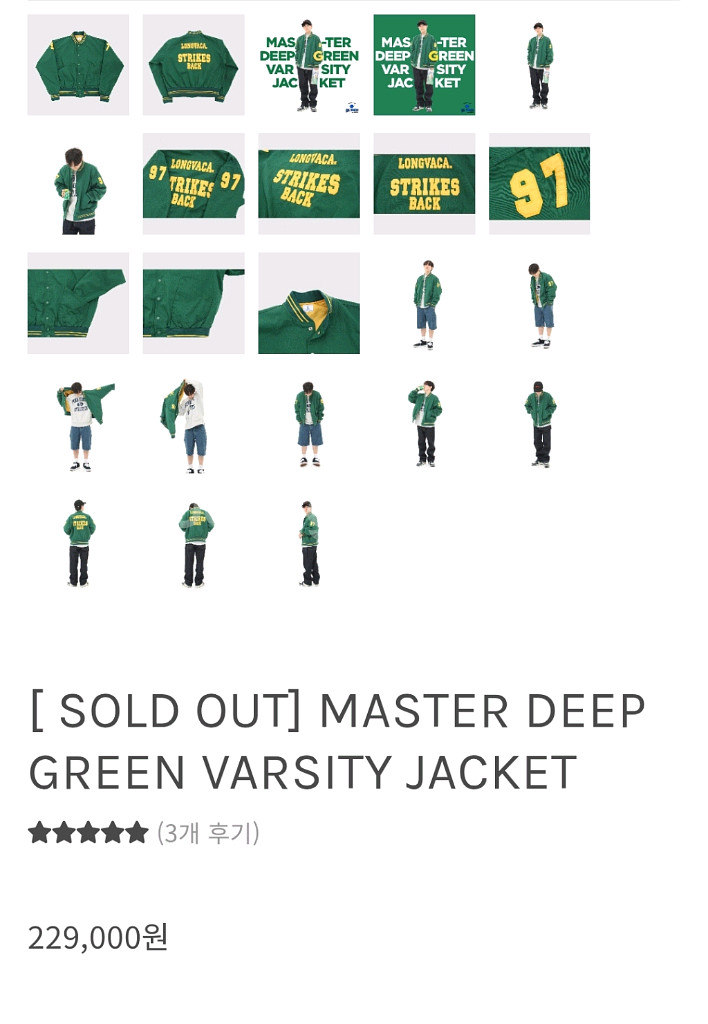Select the model looking down close-up thumbnail
708x1024 pixels.
78,184
